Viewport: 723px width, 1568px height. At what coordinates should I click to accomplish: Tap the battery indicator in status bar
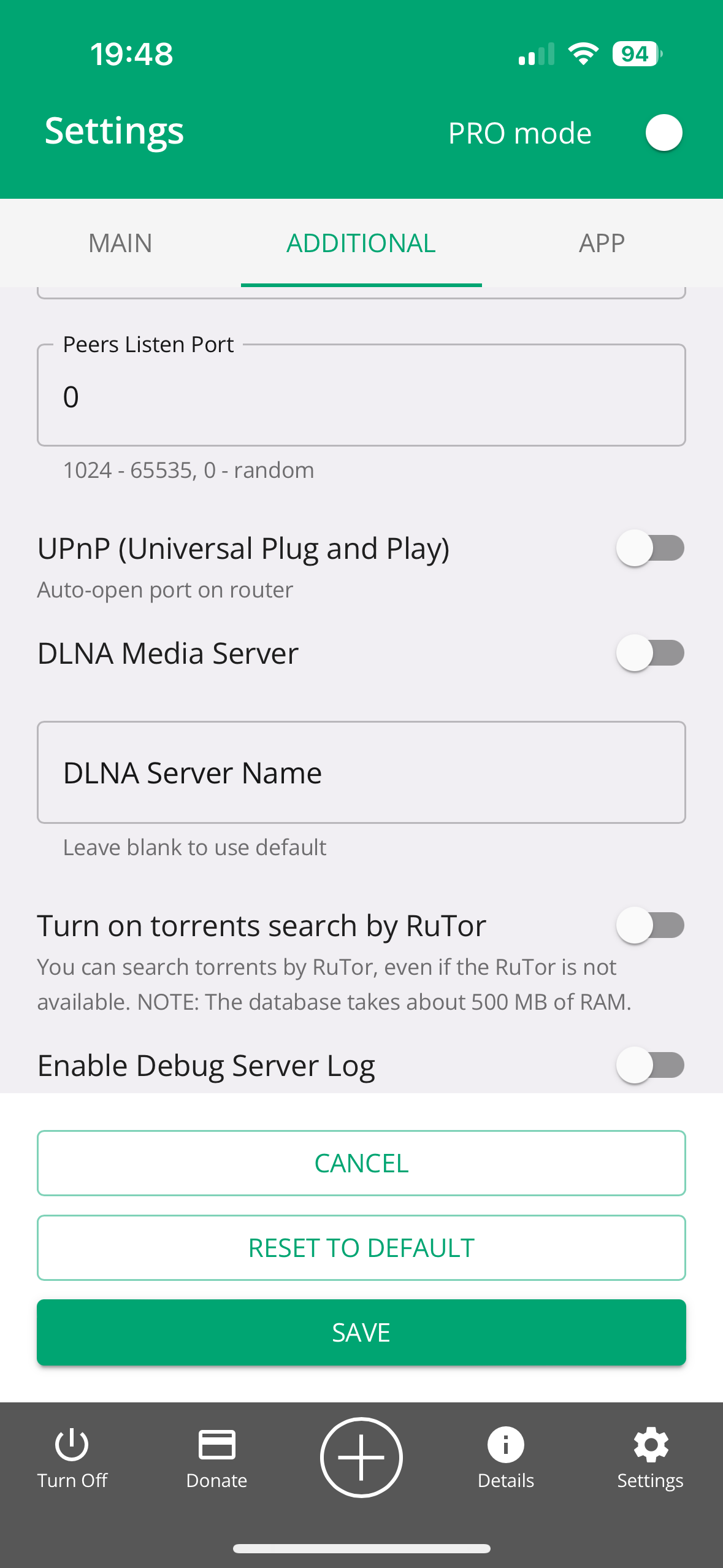pos(635,53)
